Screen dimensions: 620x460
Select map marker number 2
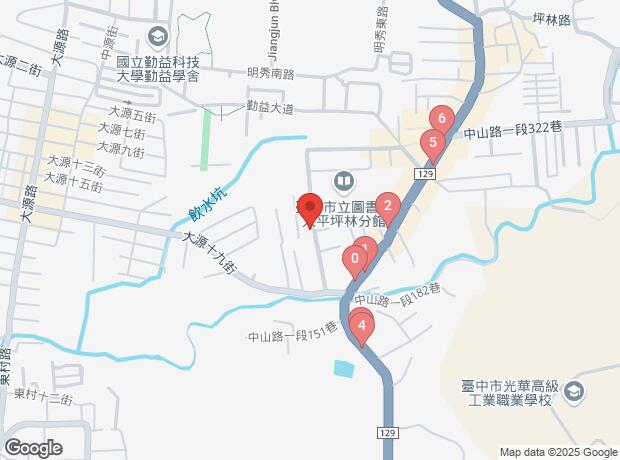(x=388, y=207)
